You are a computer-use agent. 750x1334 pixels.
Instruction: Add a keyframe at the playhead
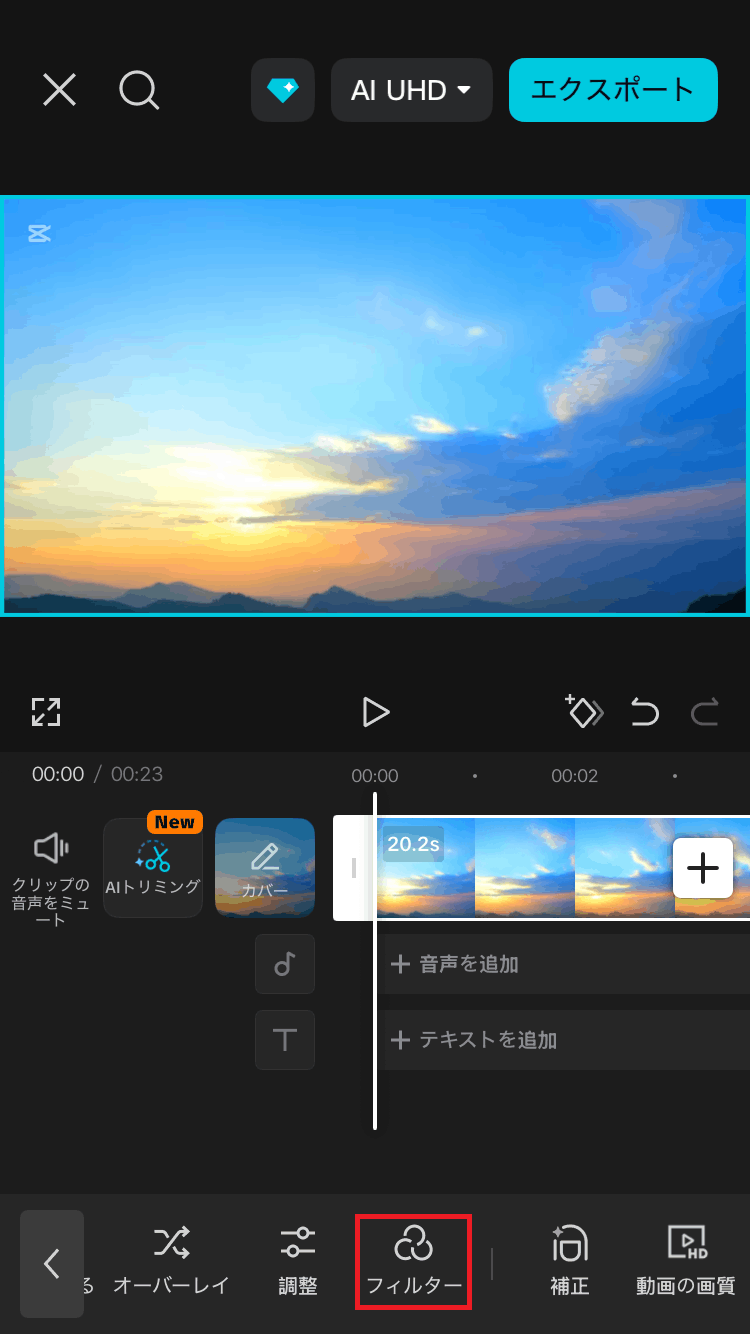(585, 712)
